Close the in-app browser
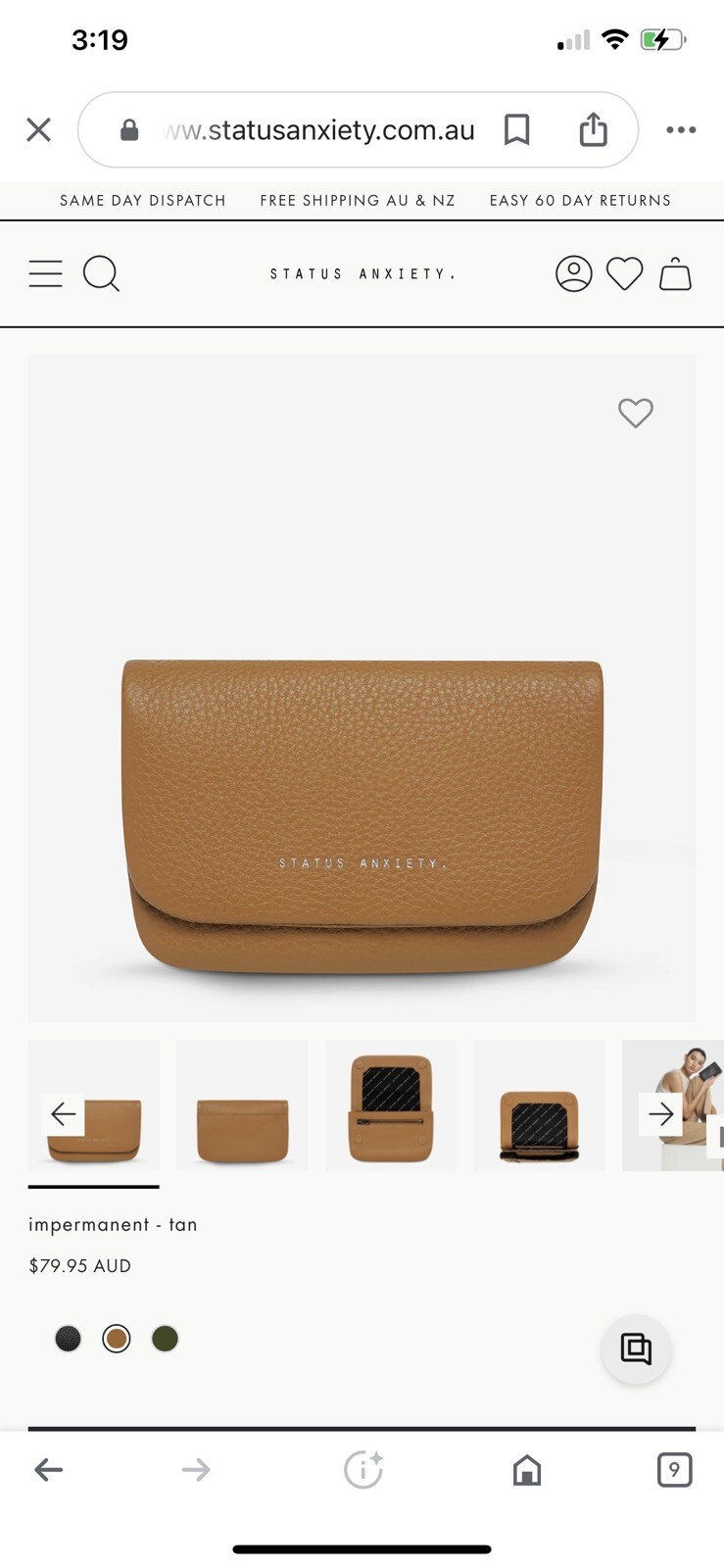The width and height of the screenshot is (724, 1568). [38, 129]
